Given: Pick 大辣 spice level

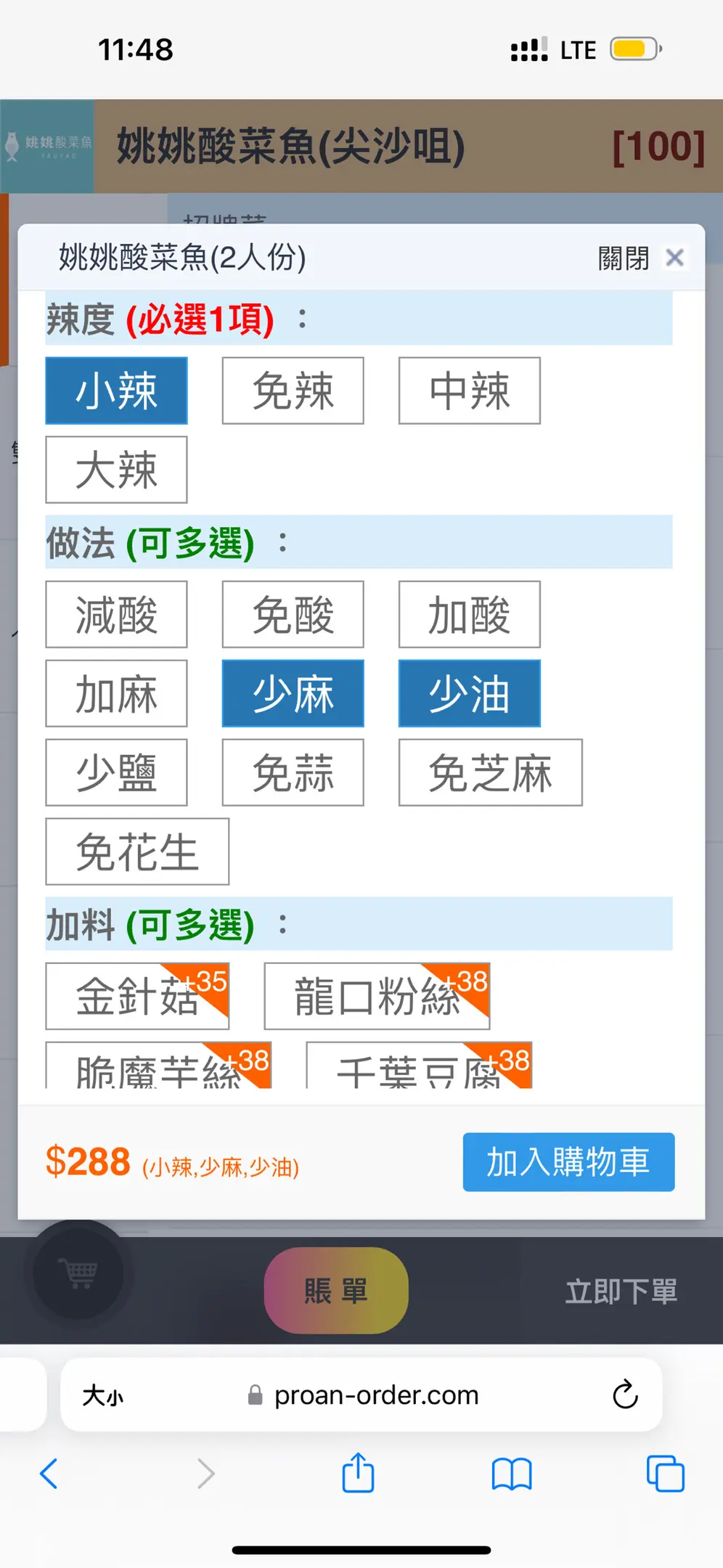Looking at the screenshot, I should pos(116,470).
